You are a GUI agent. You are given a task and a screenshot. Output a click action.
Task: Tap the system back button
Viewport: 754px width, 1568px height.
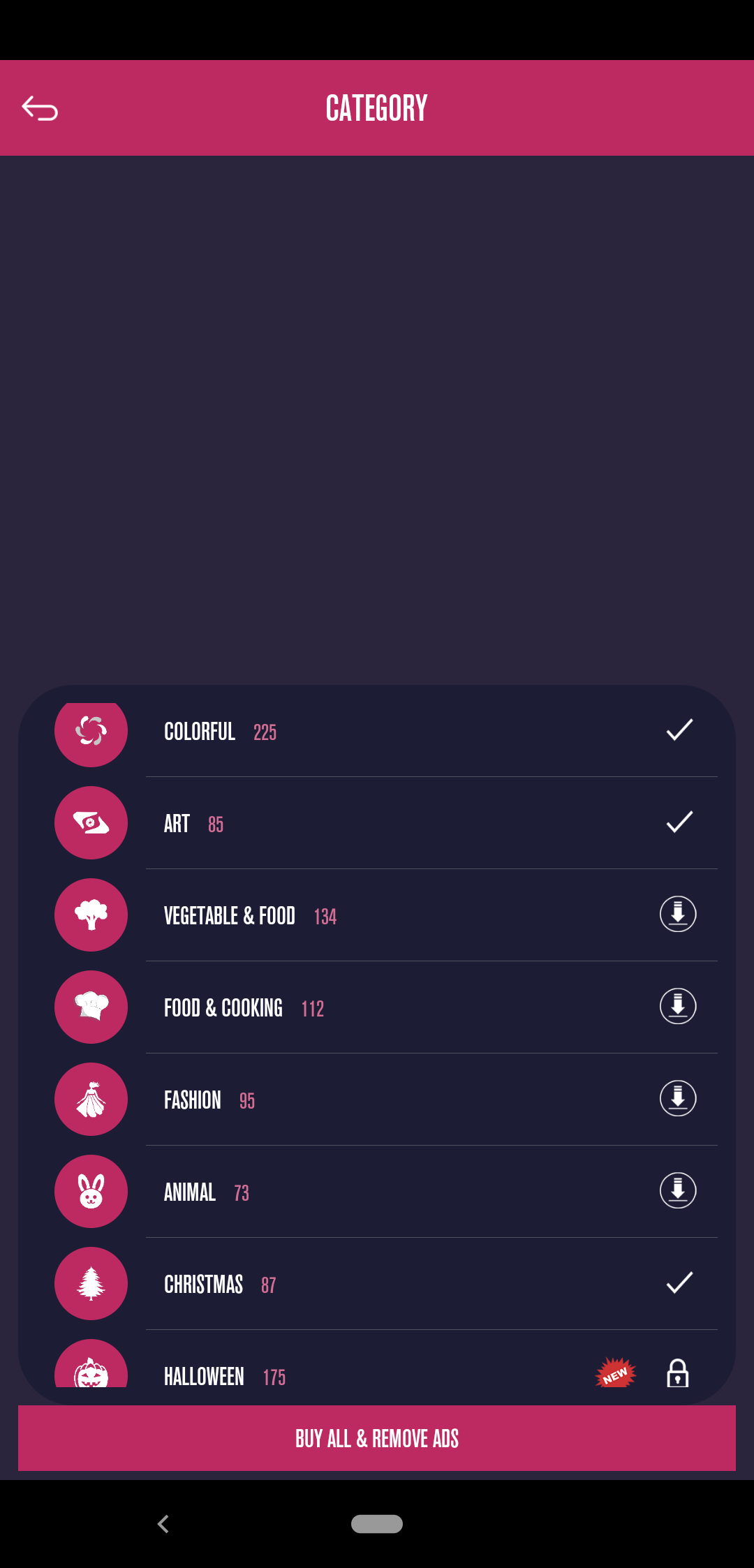(x=164, y=1524)
